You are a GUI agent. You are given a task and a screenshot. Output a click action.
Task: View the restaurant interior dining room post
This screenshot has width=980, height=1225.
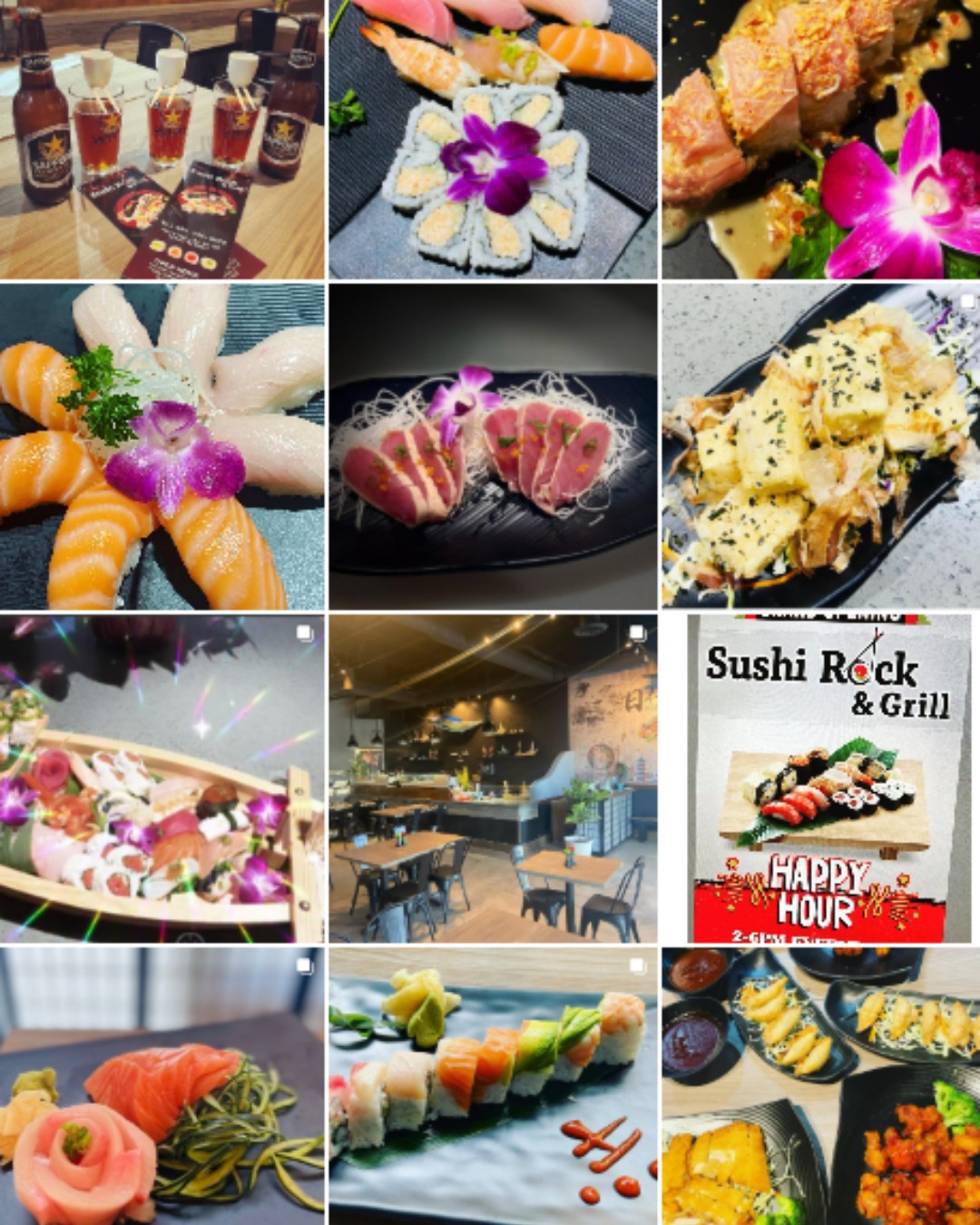tap(493, 779)
